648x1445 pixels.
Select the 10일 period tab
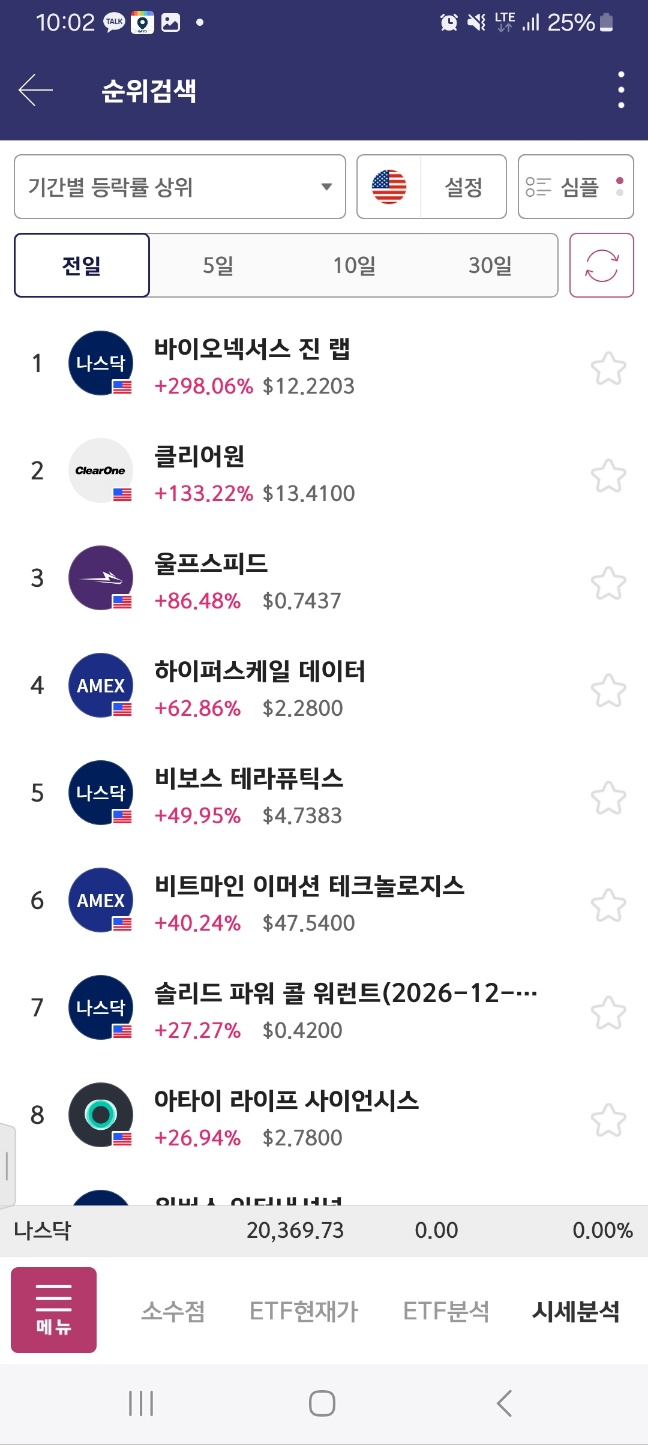coord(354,266)
